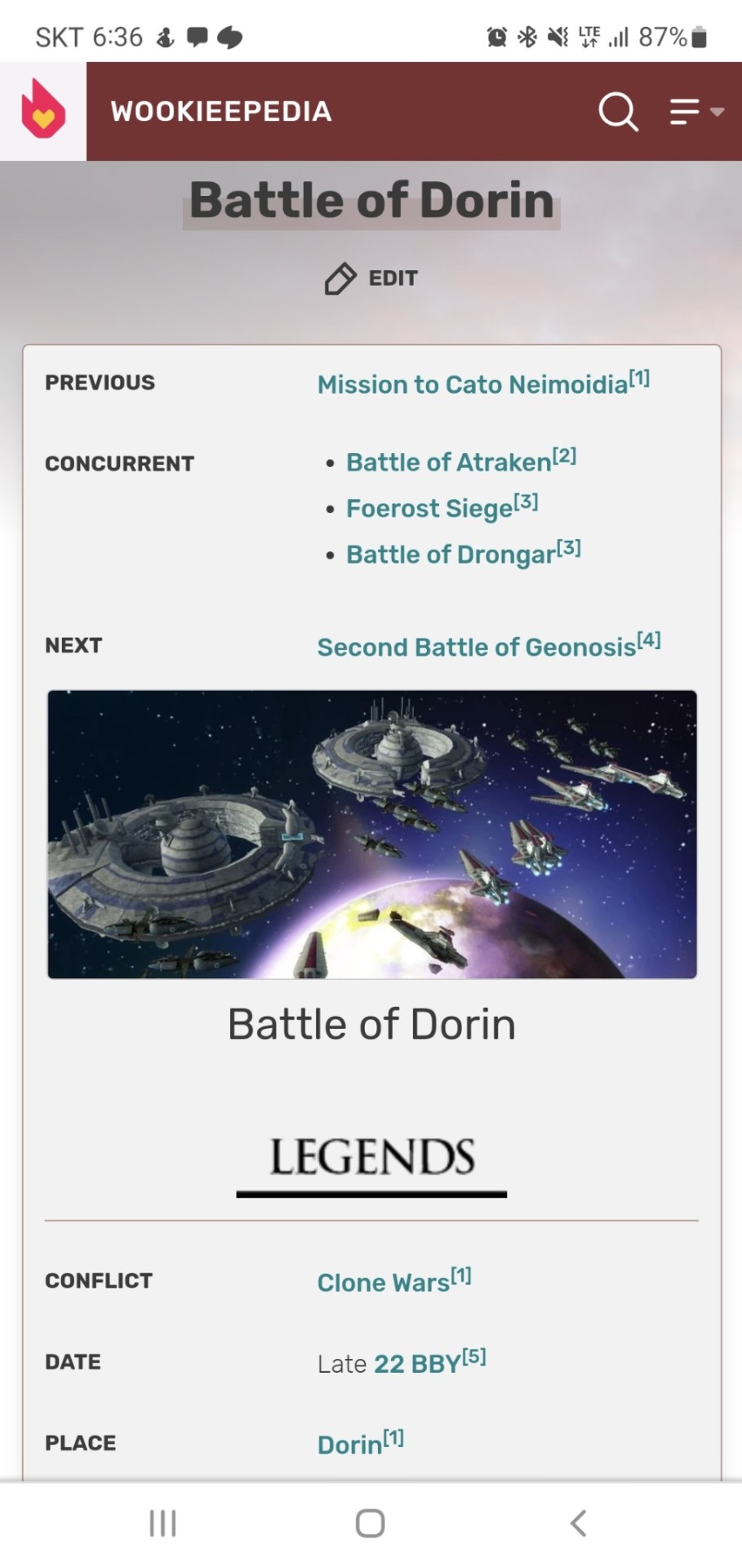Open the 22 BBY date link
Viewport: 742px width, 1568px height.
(417, 1364)
